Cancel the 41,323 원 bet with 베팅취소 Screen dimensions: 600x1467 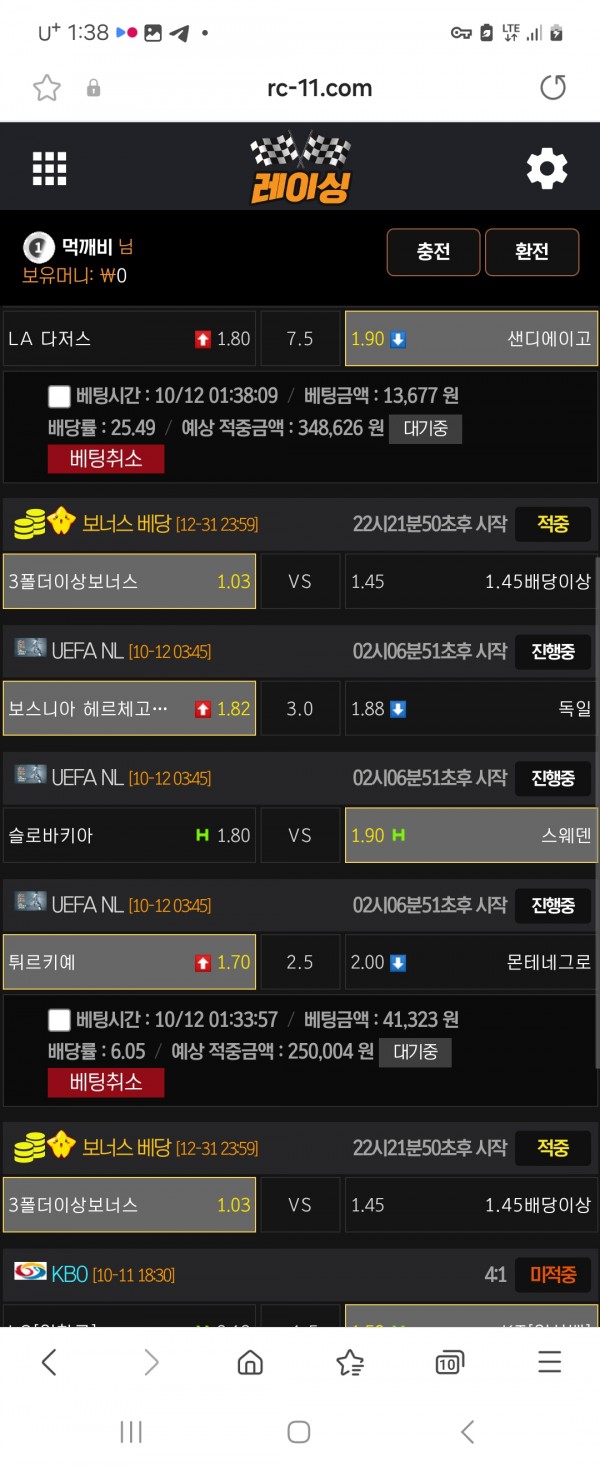point(105,1082)
